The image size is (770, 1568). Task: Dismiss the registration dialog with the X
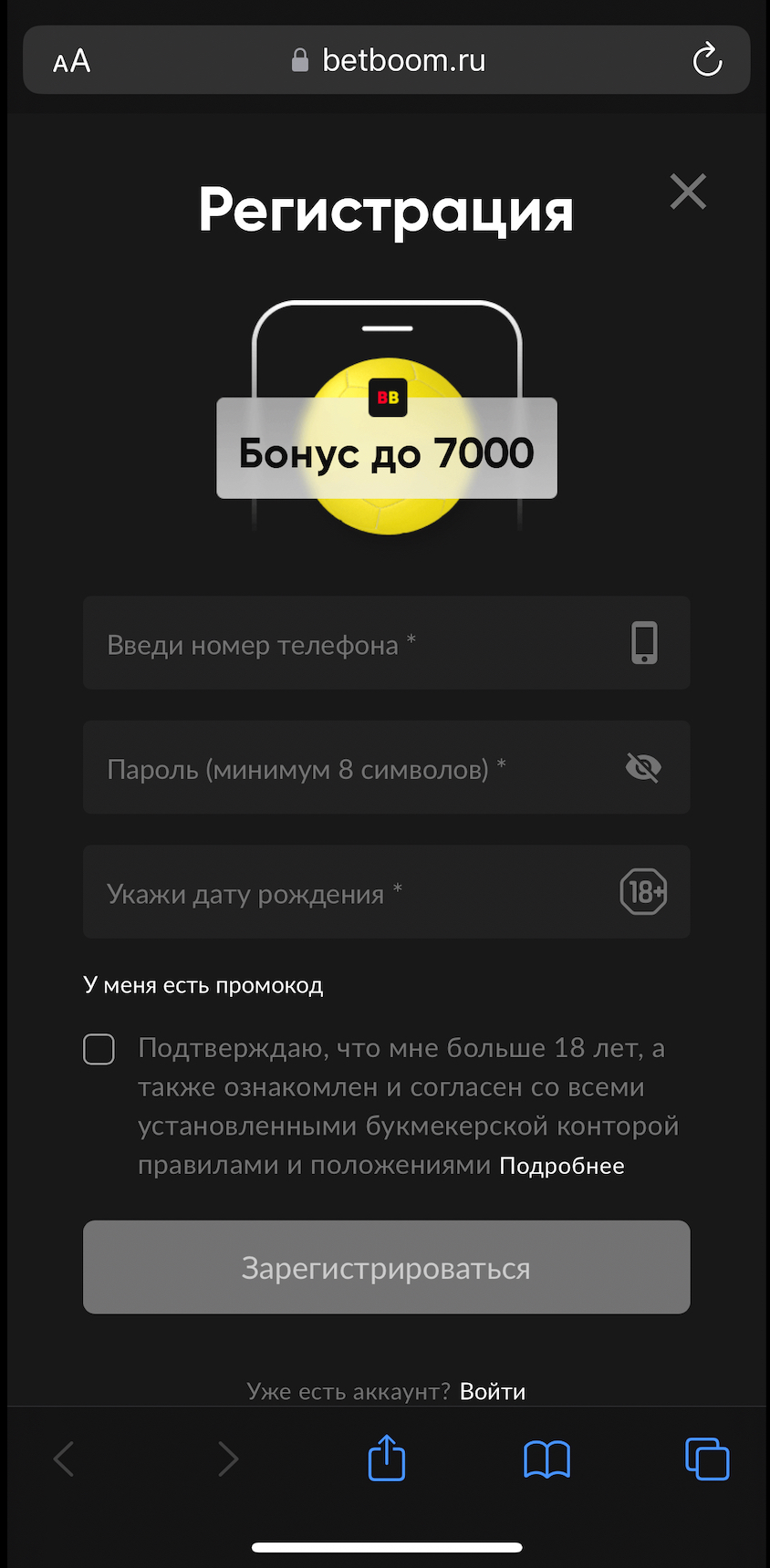(688, 192)
